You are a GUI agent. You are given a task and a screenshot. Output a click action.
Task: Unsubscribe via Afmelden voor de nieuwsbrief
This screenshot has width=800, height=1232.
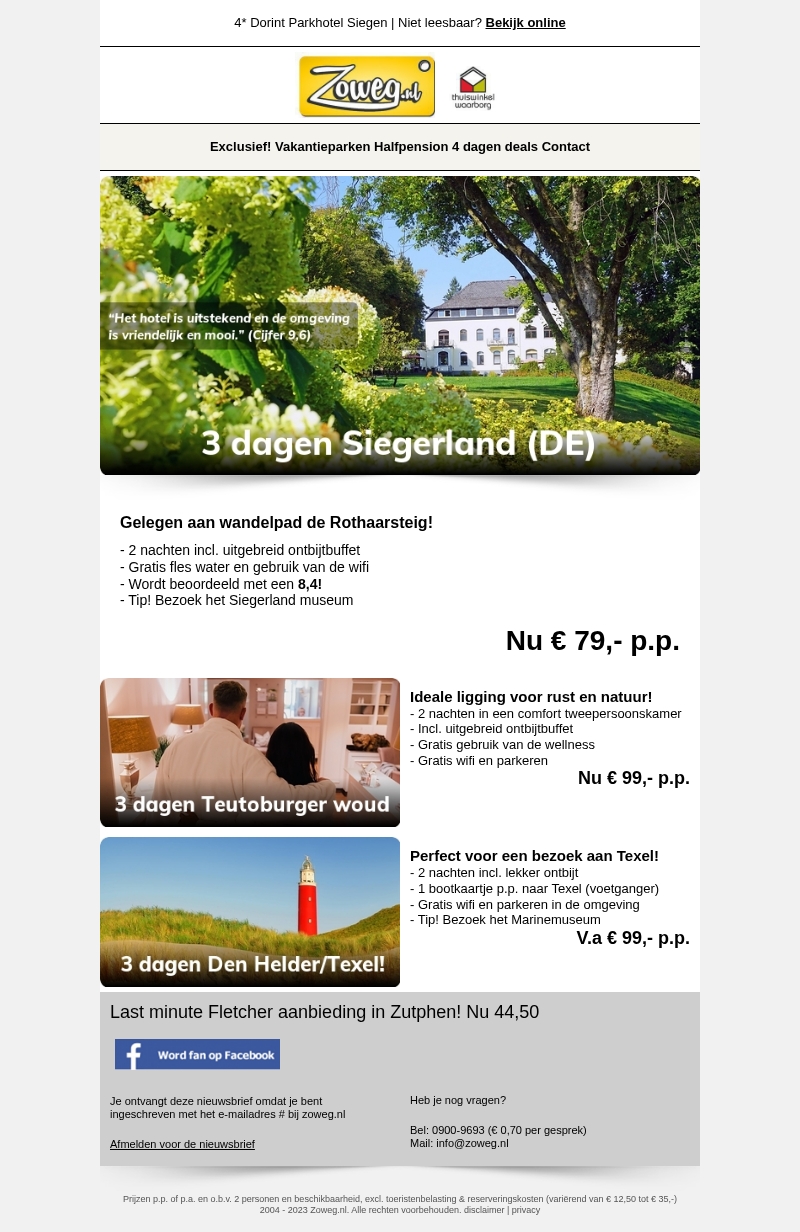click(182, 1144)
